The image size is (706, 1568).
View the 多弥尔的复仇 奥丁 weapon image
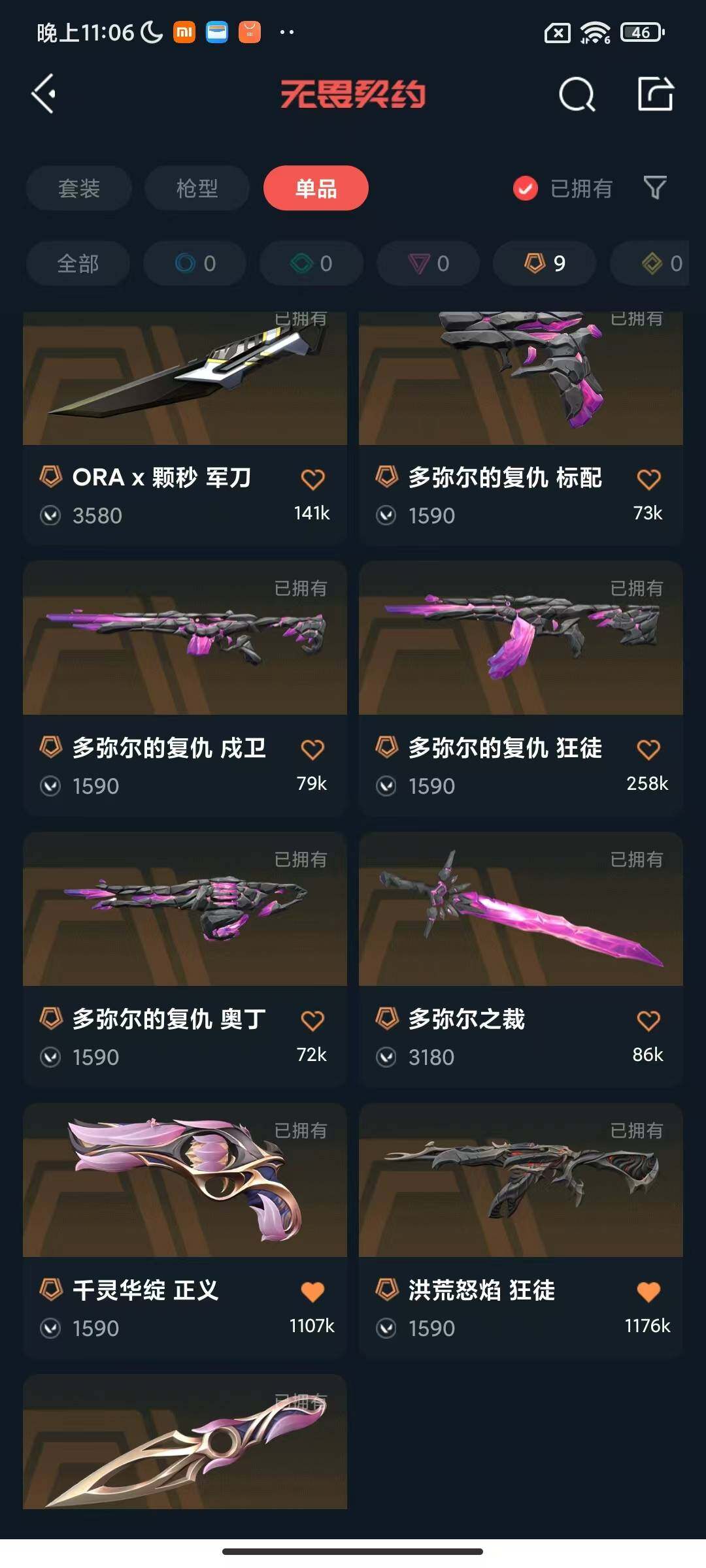[184, 915]
